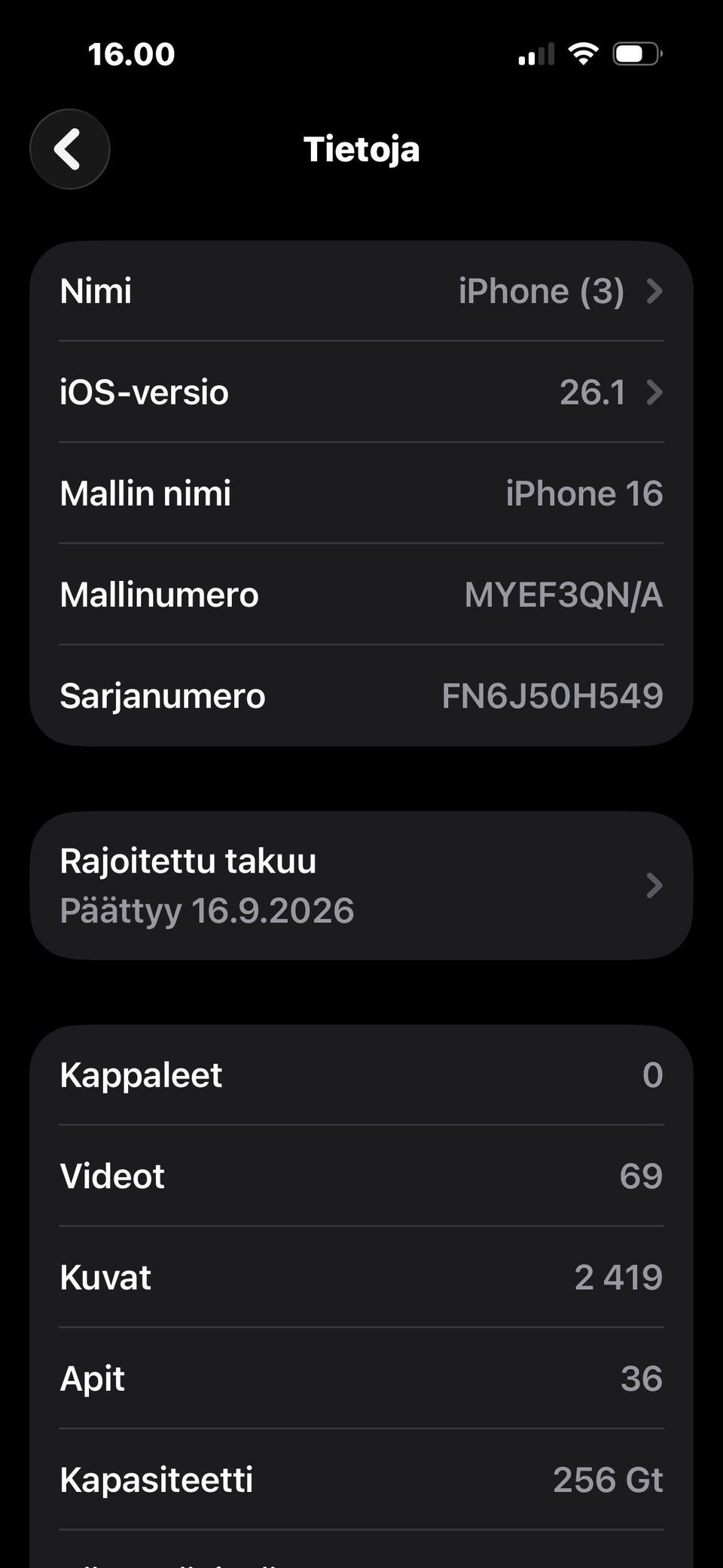Open the iOS-versio 26.1 details

coord(361,393)
